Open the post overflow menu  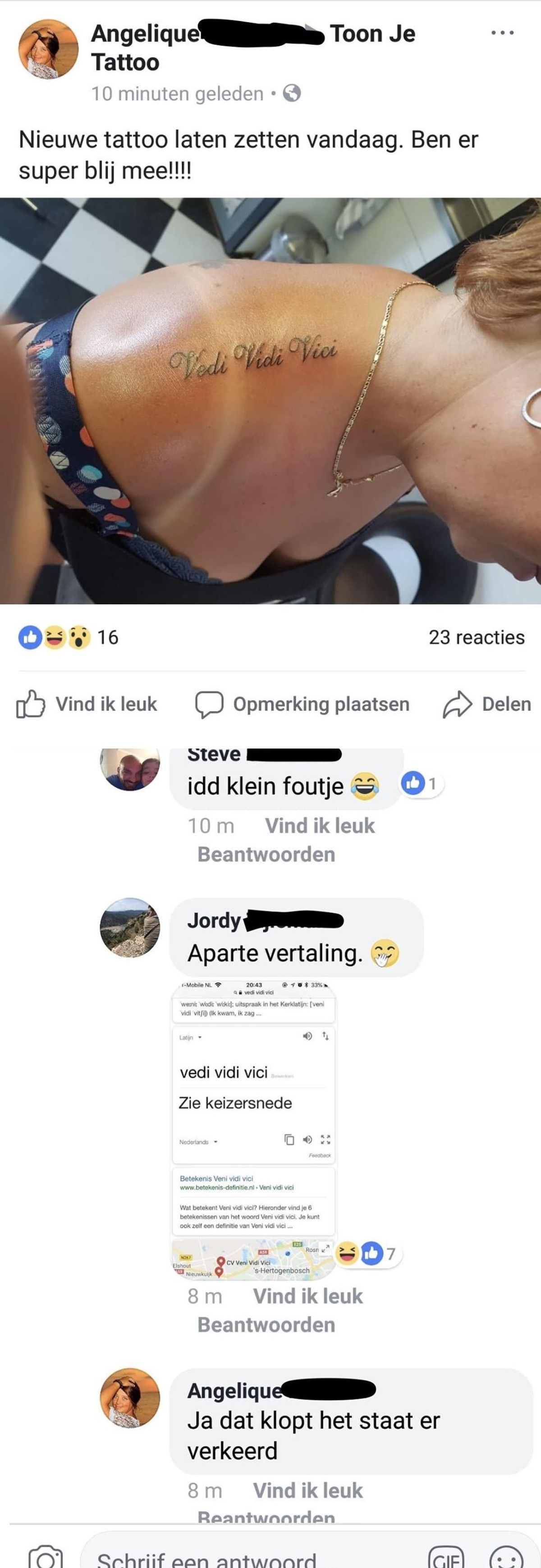[502, 33]
